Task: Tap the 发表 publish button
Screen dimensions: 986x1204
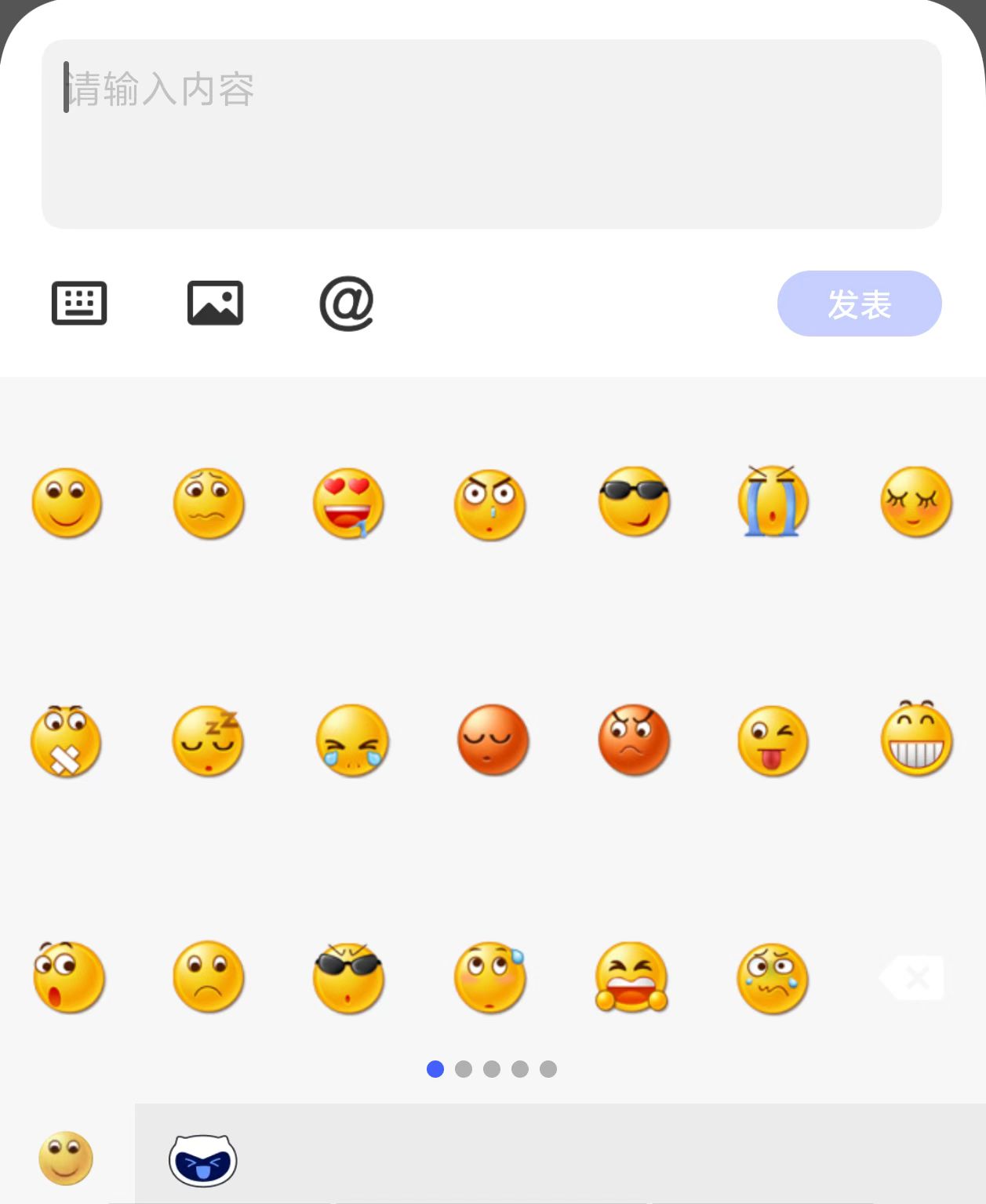Action: click(x=859, y=304)
